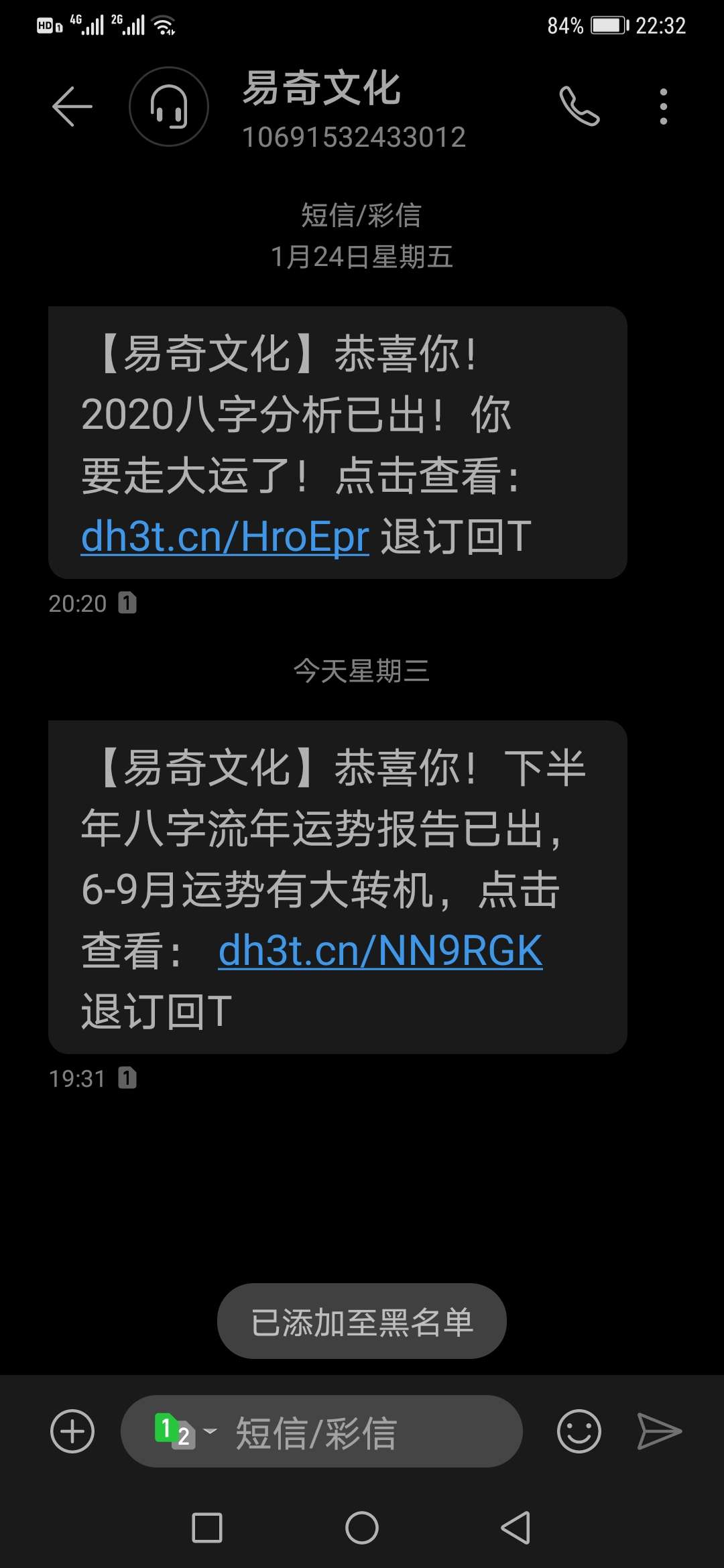This screenshot has width=724, height=1568.
Task: Call the sender 易奇文化
Action: click(579, 107)
